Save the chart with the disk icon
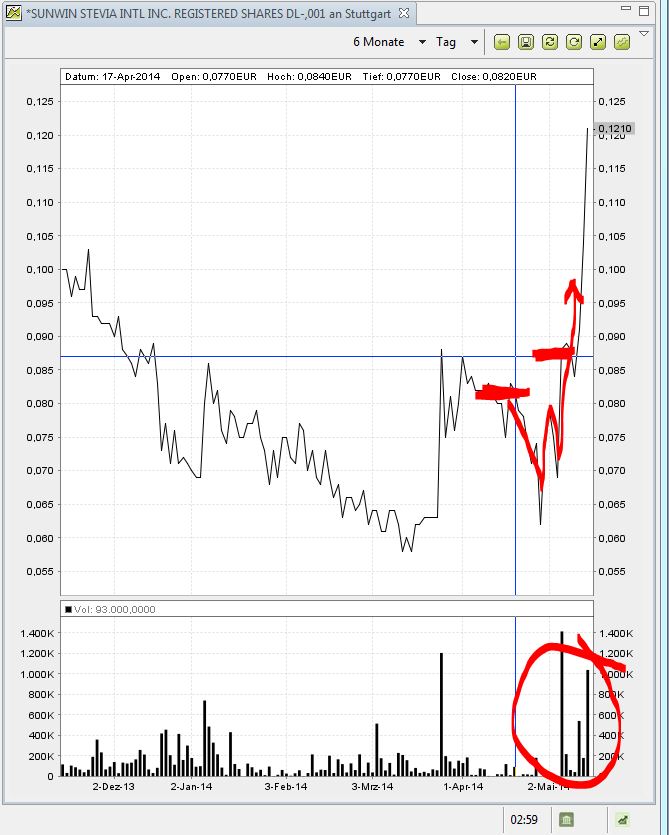The image size is (669, 835). 526,42
